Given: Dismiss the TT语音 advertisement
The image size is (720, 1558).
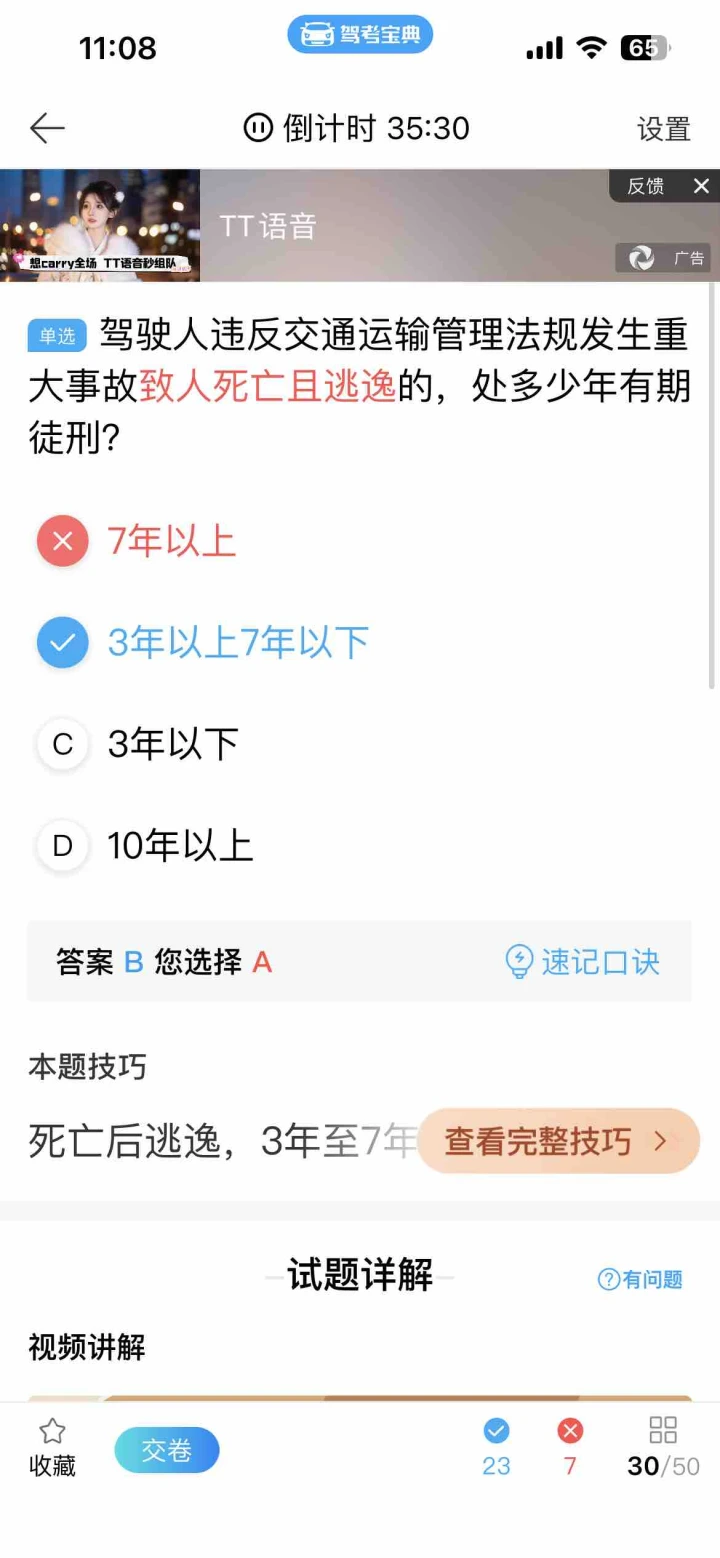Looking at the screenshot, I should (701, 186).
